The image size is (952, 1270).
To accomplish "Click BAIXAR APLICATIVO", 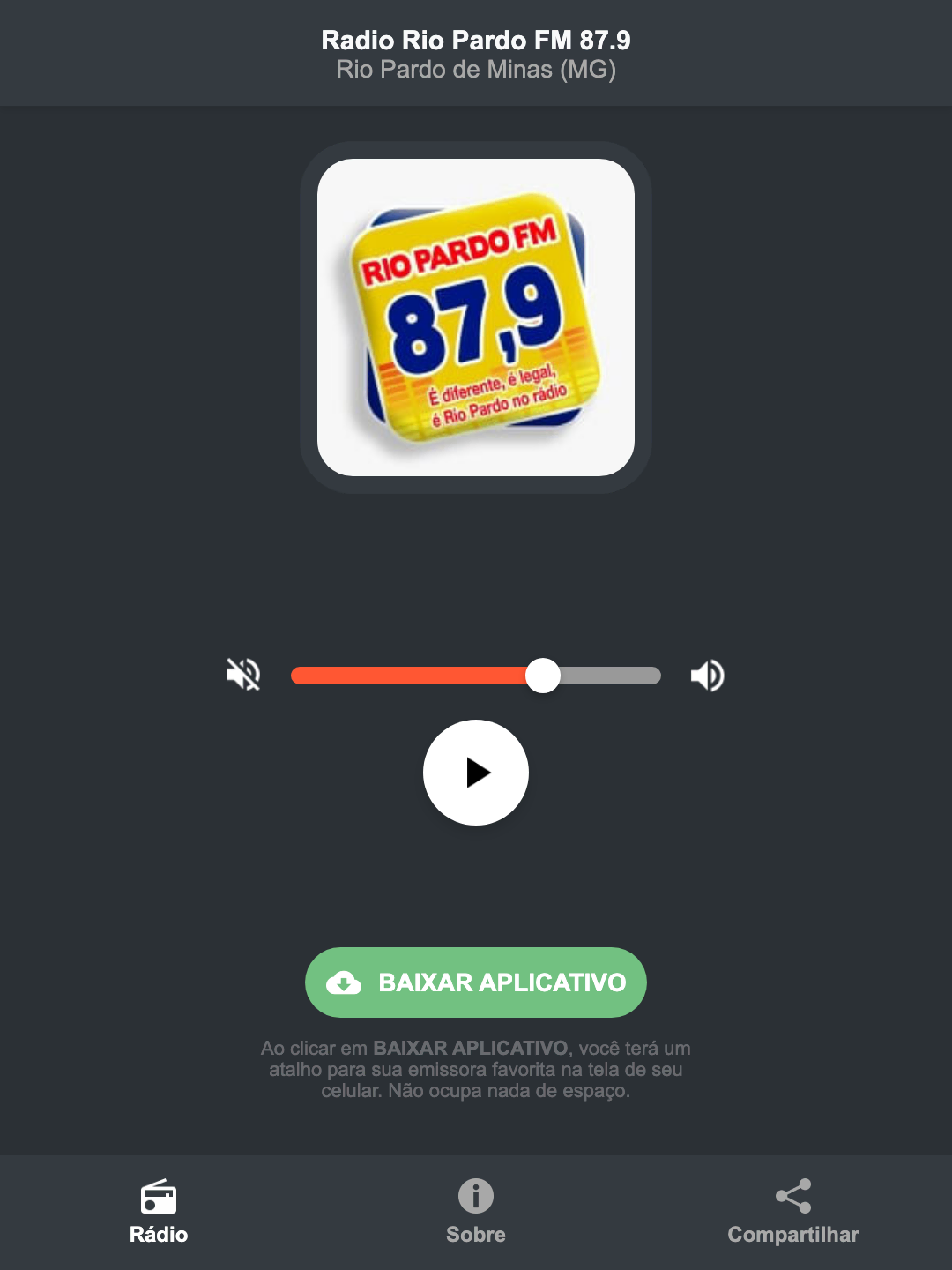I will (476, 982).
